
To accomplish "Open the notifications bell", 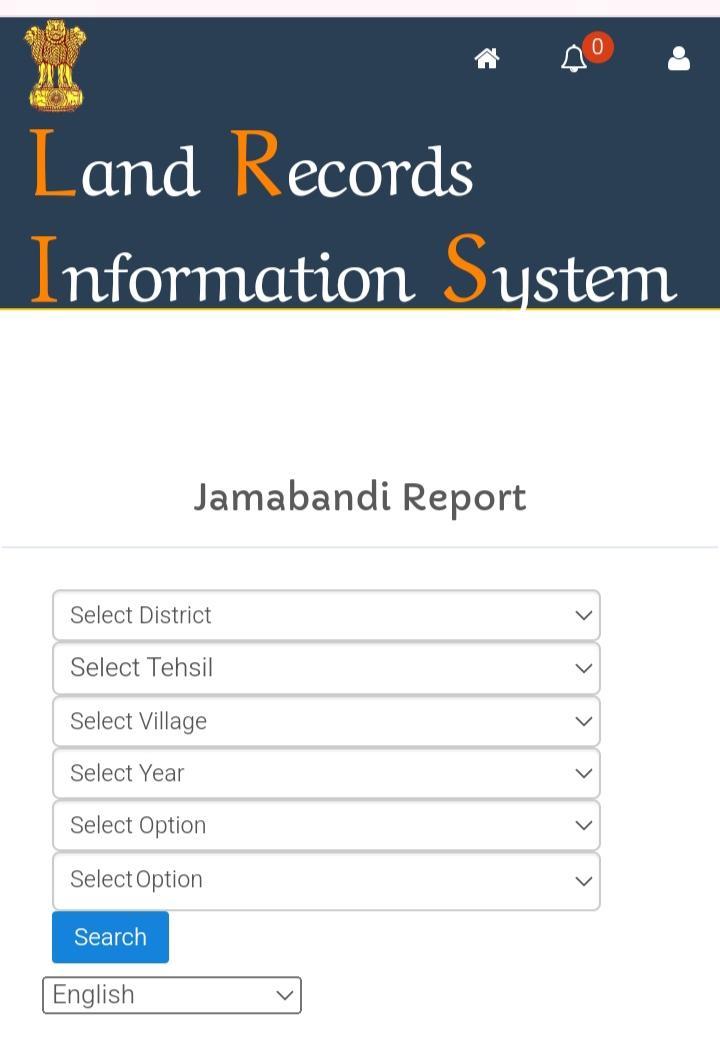I will pyautogui.click(x=574, y=59).
